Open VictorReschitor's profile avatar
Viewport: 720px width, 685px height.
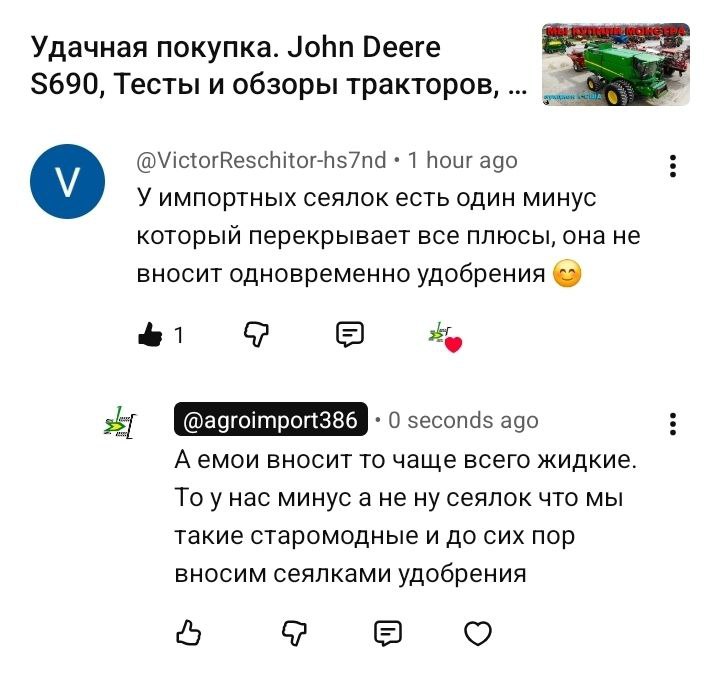click(67, 181)
